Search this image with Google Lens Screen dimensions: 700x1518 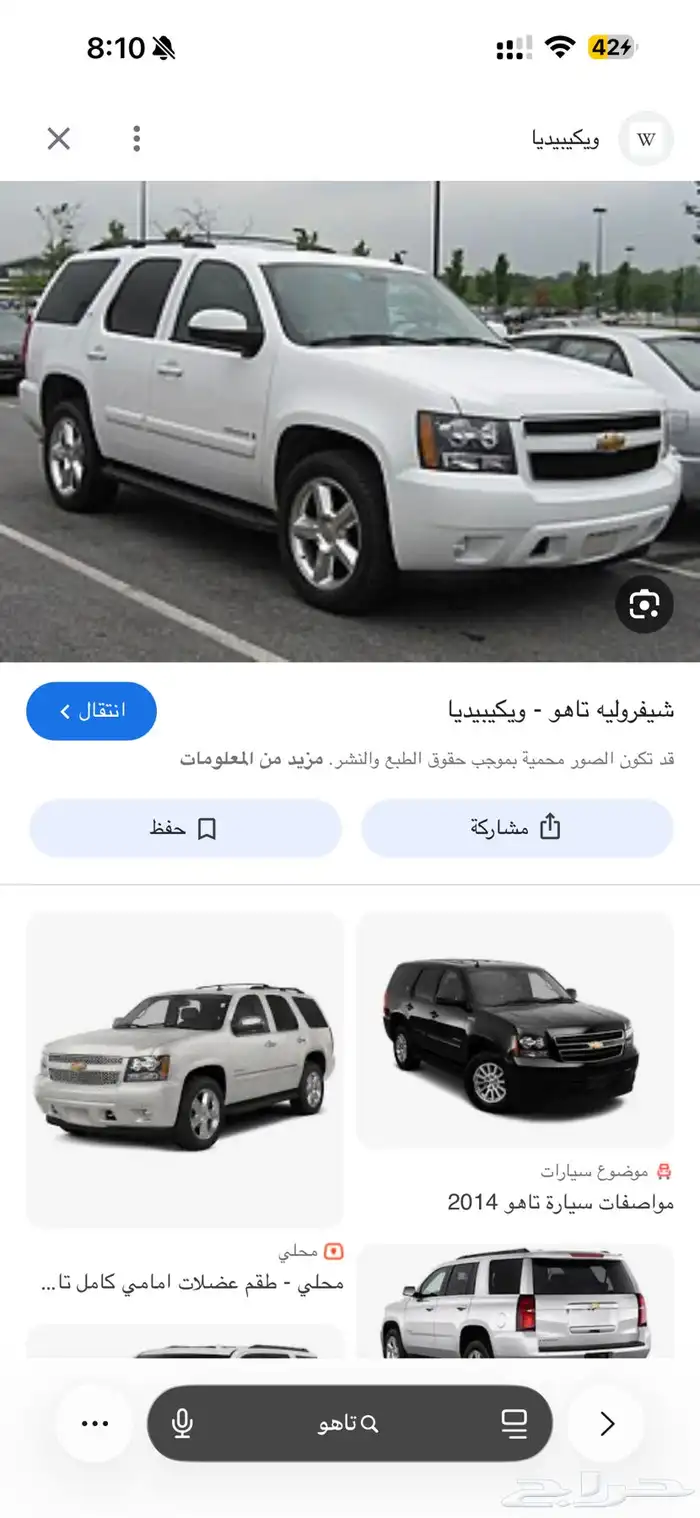(644, 604)
